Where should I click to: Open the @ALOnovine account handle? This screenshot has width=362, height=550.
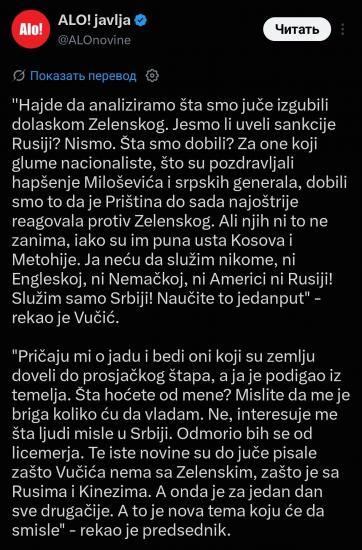[x=94, y=40]
